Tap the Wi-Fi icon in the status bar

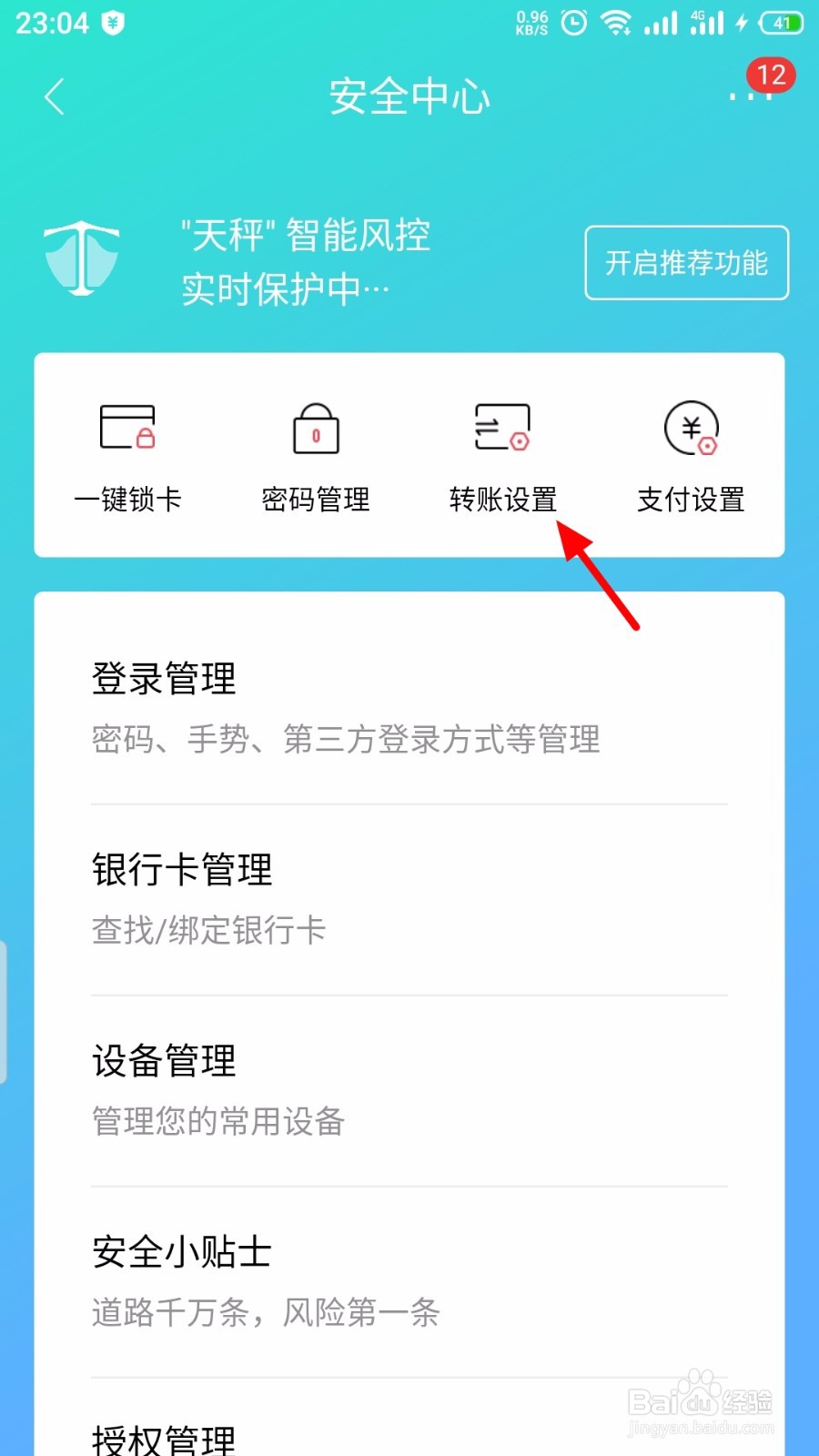[619, 23]
